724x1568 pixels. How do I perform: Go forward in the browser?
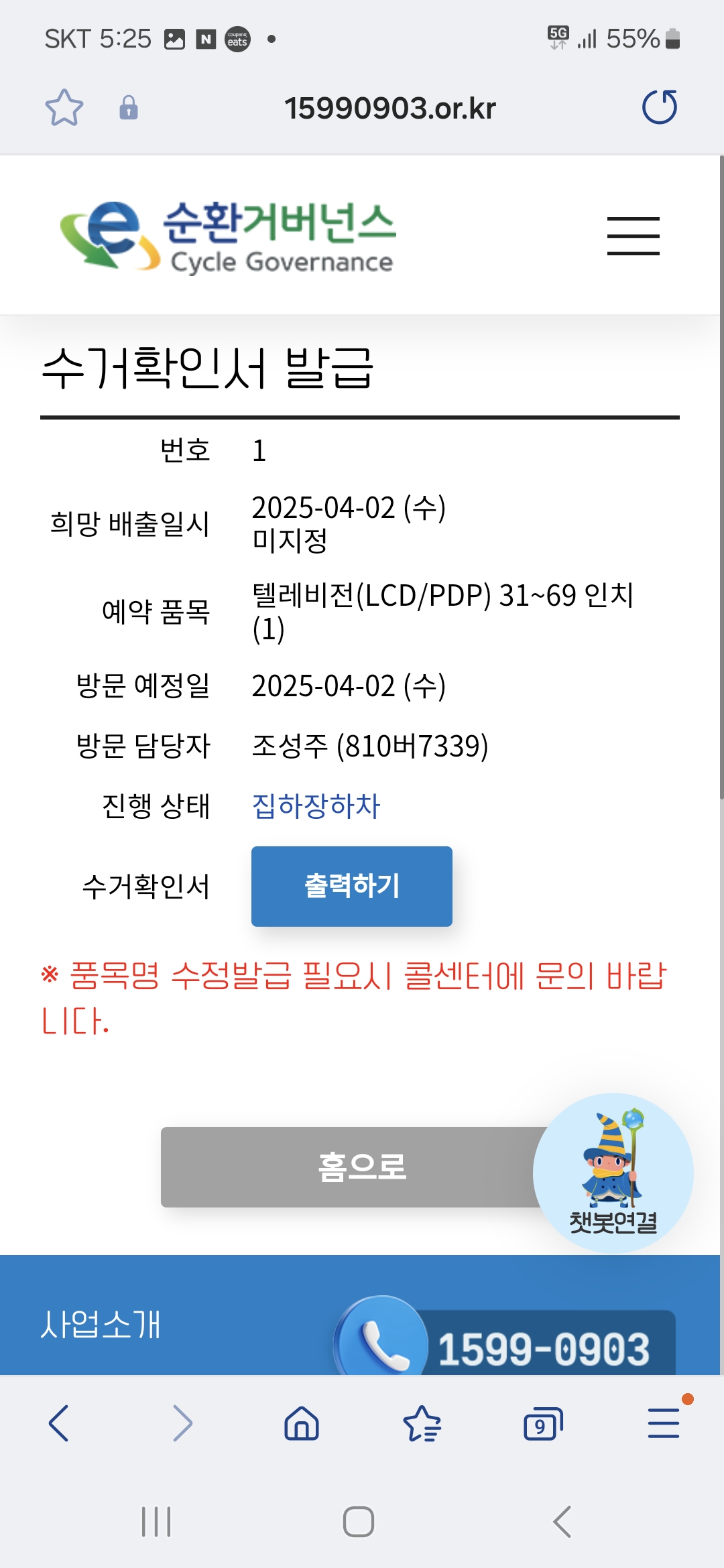[181, 1423]
